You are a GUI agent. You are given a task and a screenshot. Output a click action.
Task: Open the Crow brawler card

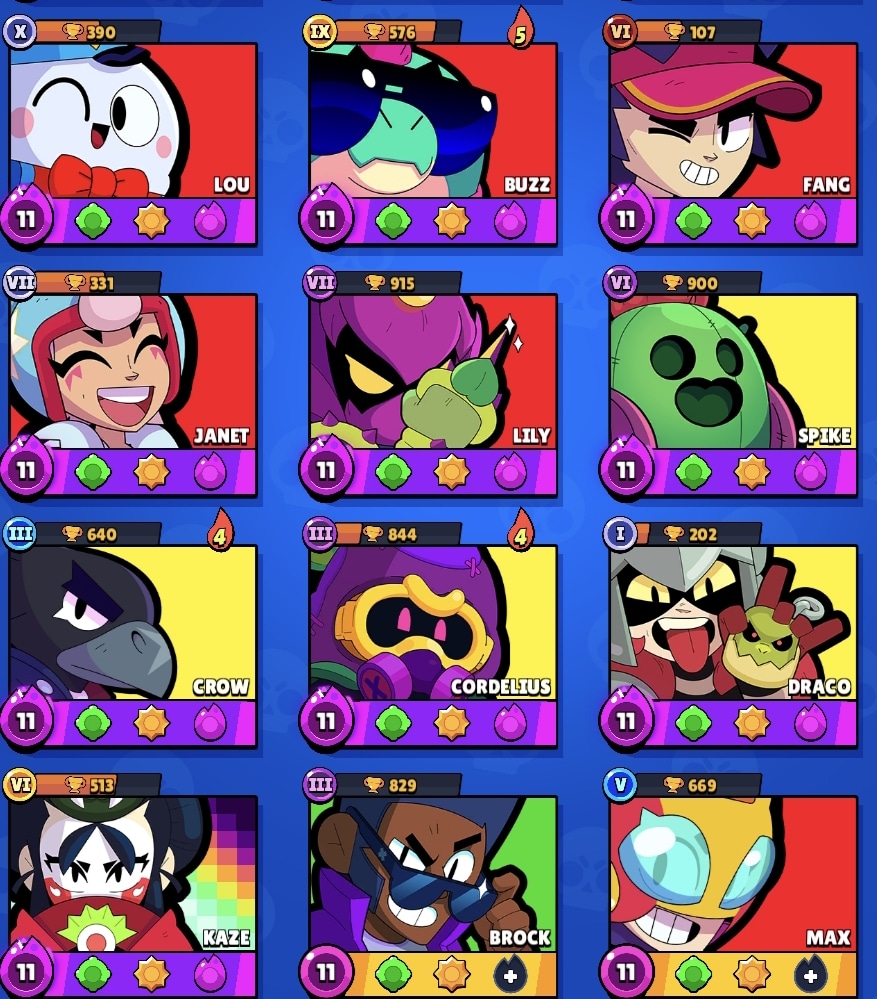[133, 622]
